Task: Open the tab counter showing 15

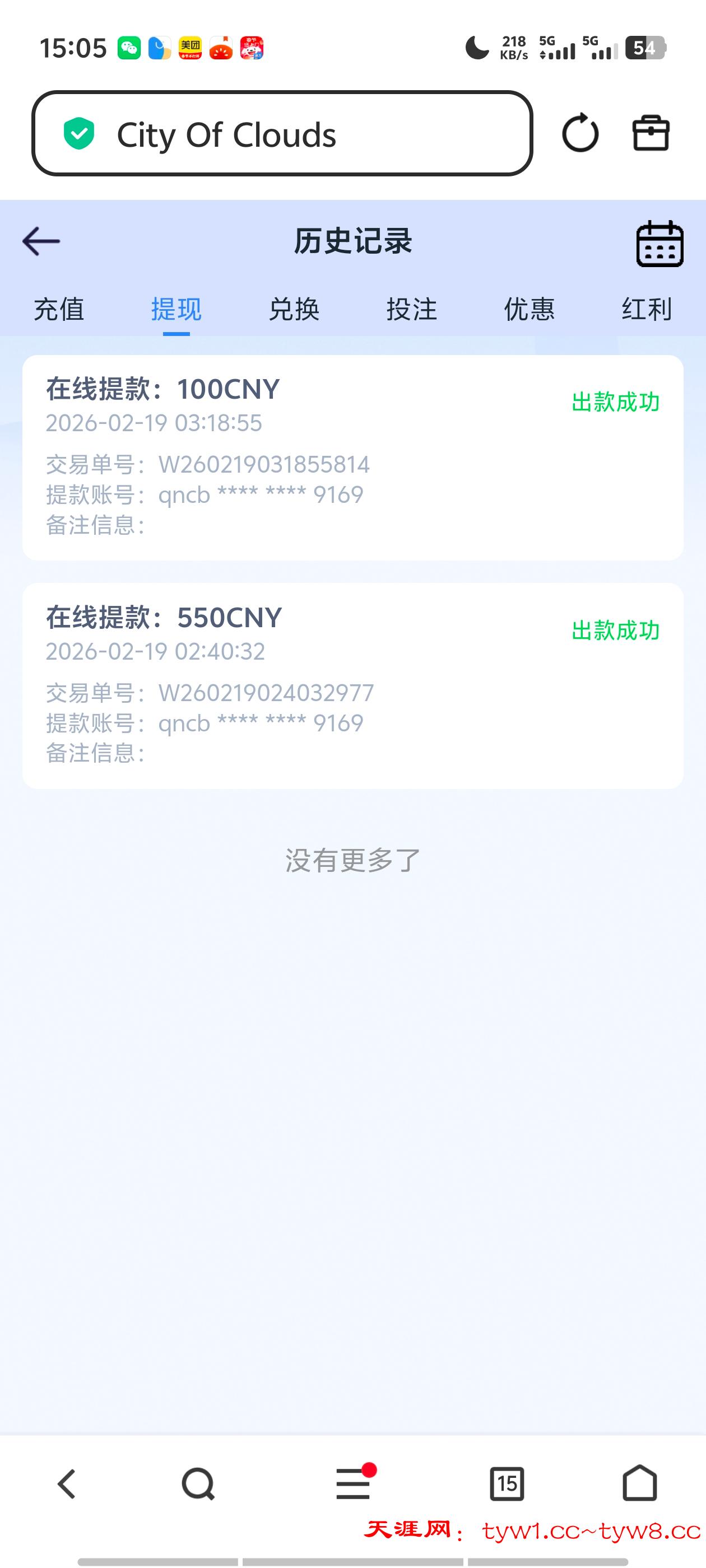Action: click(509, 1482)
